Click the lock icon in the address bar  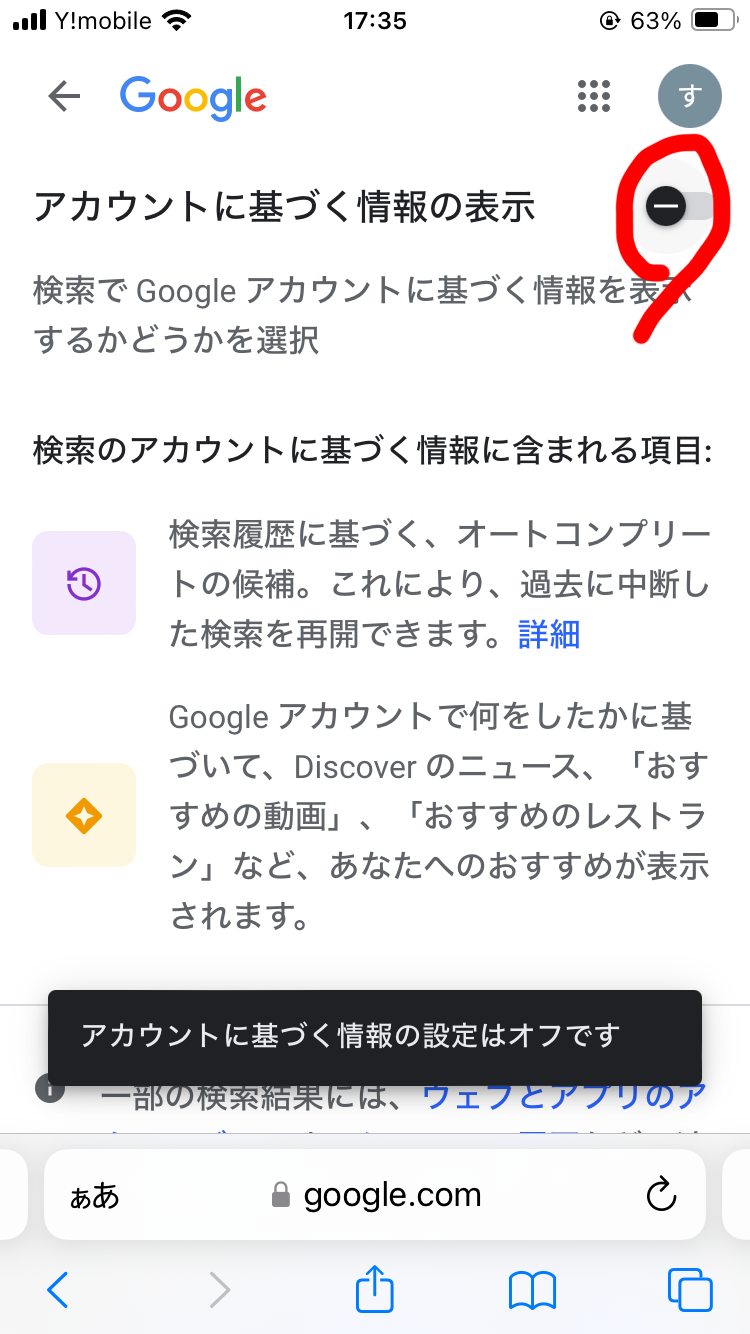276,1194
